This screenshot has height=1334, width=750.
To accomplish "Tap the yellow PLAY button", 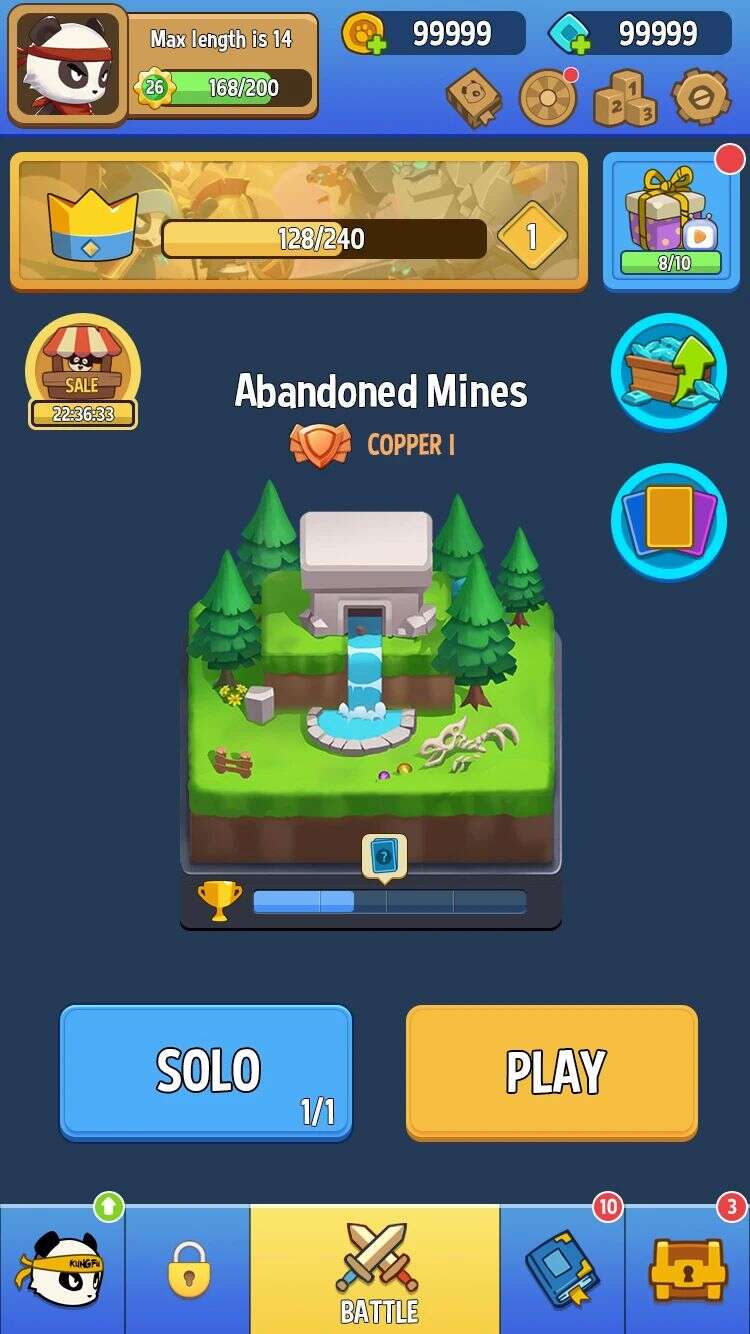I will [x=552, y=1072].
